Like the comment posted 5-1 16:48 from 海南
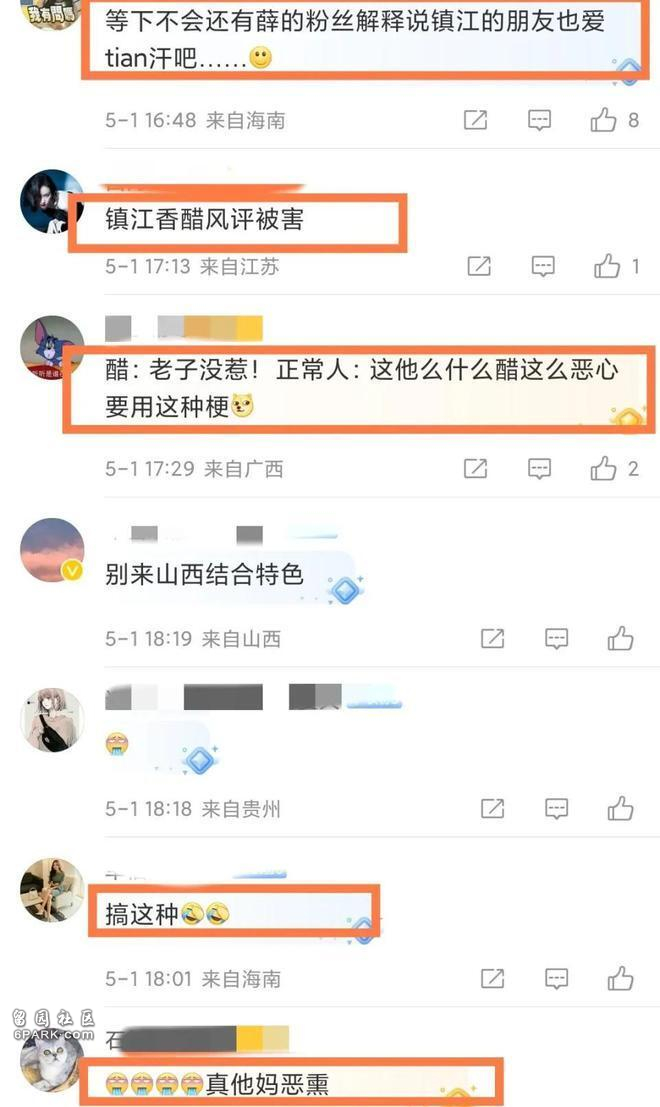The height and width of the screenshot is (1107, 660). coord(604,121)
